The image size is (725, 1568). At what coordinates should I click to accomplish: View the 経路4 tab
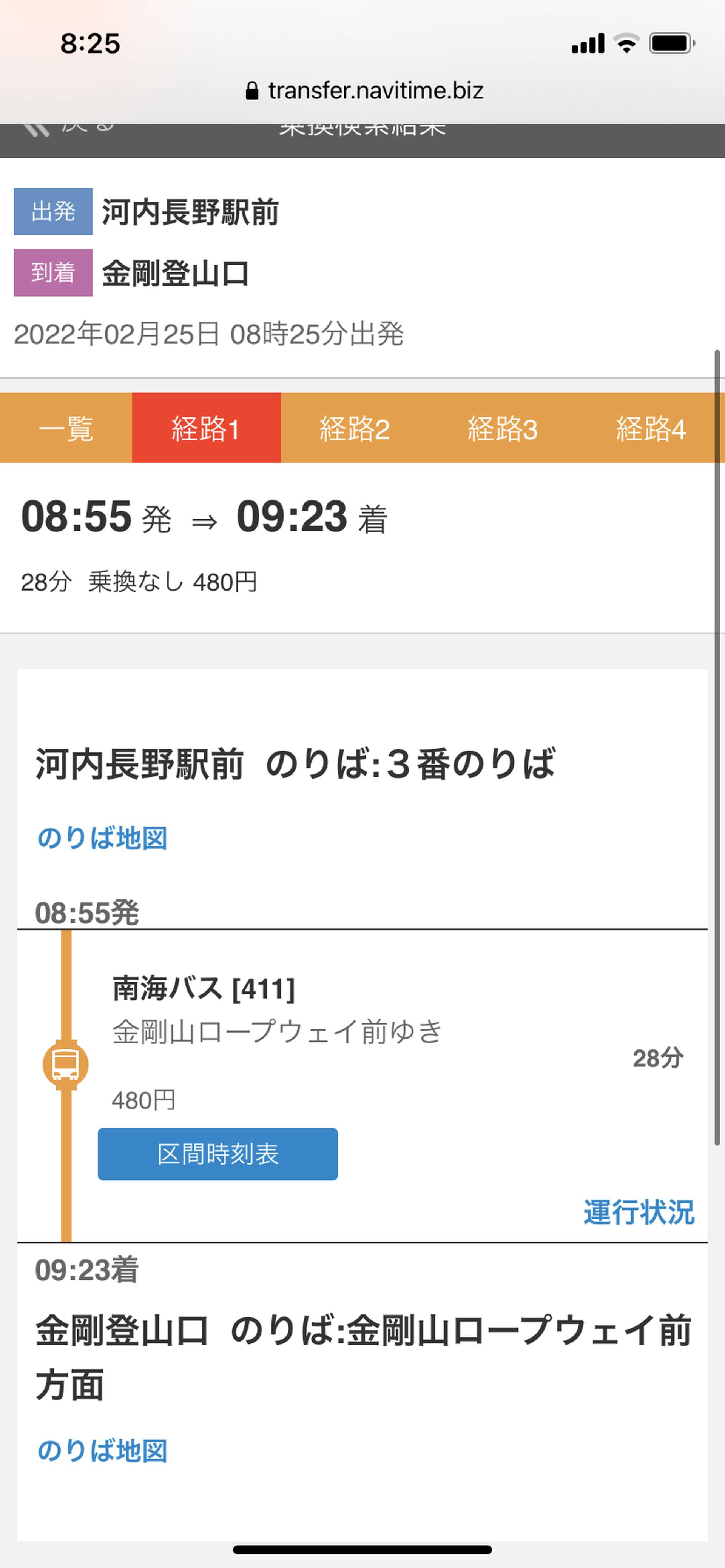(651, 428)
